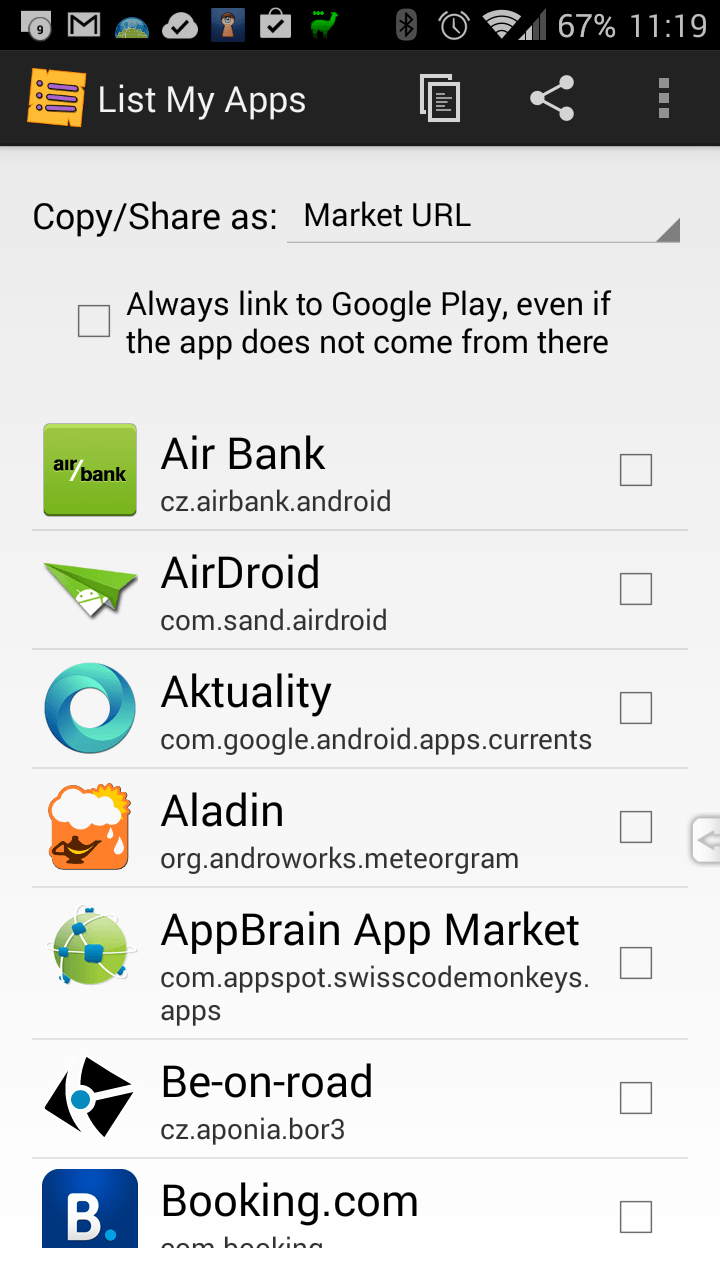Image resolution: width=720 pixels, height=1280 pixels.
Task: Tick the Booking.com checkbox
Action: coord(636,1217)
